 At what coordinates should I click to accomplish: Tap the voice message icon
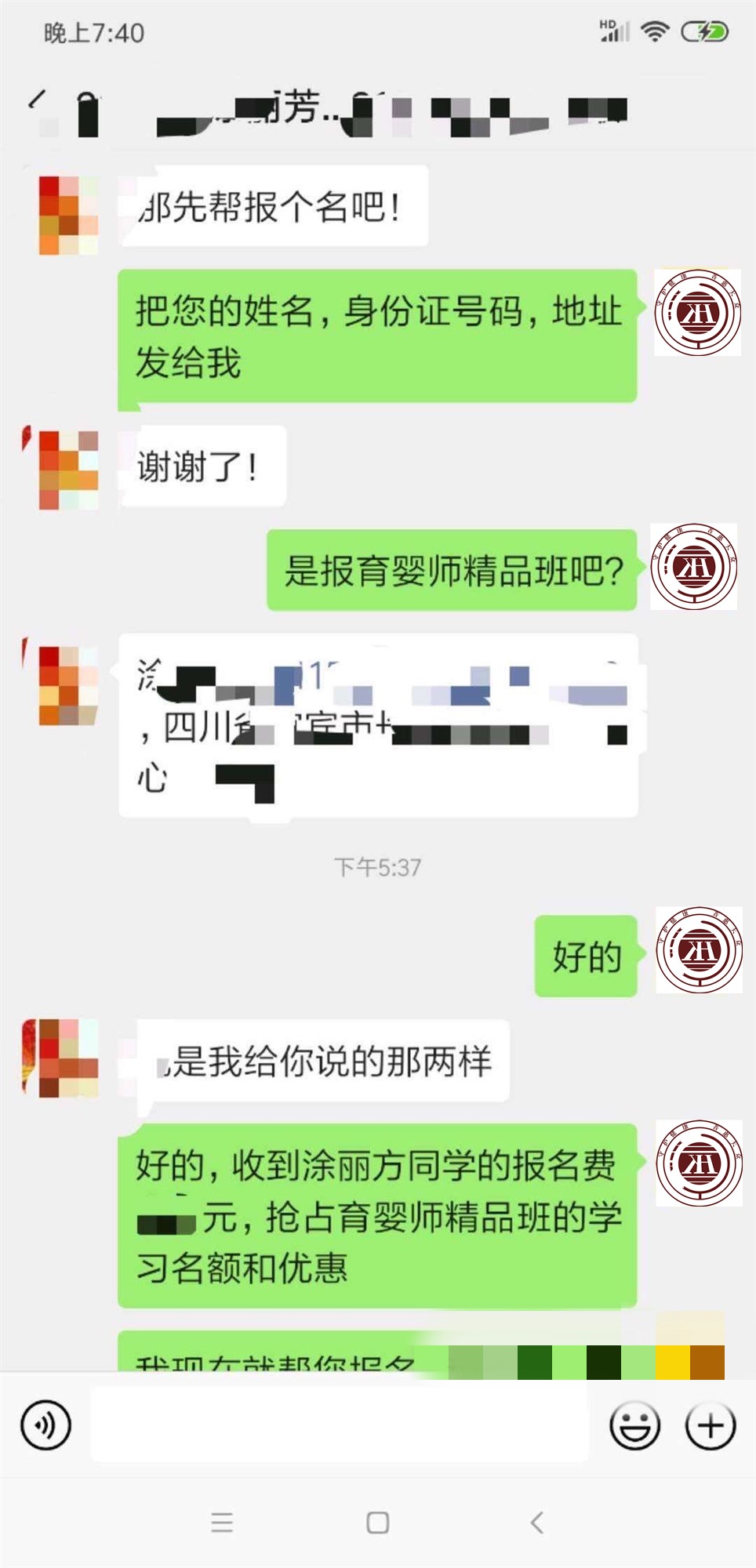click(x=46, y=1425)
